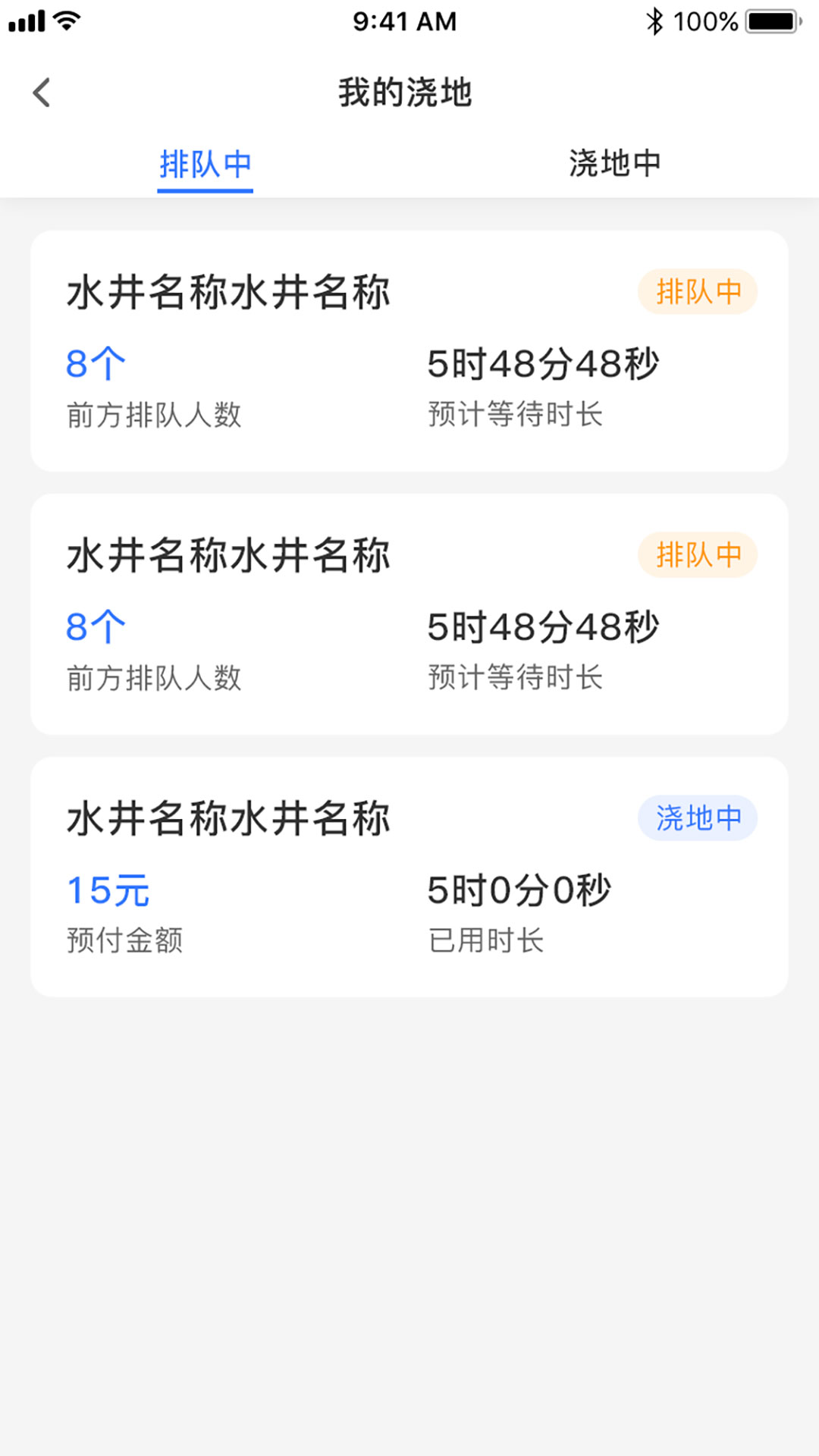Switch to the 浇地中 tab
The image size is (819, 1456).
pos(614,165)
